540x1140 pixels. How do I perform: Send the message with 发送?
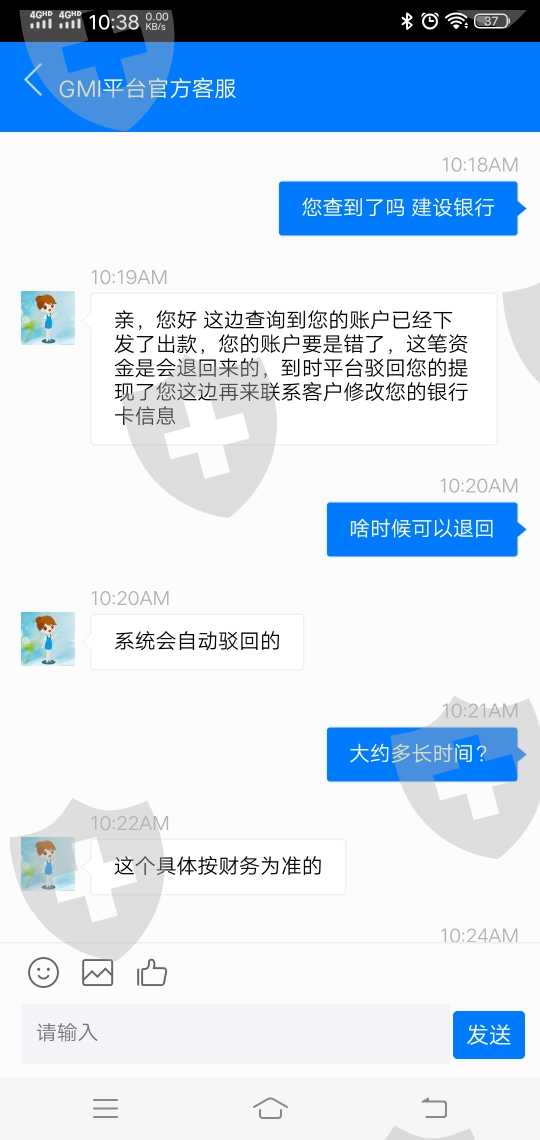(x=488, y=1035)
